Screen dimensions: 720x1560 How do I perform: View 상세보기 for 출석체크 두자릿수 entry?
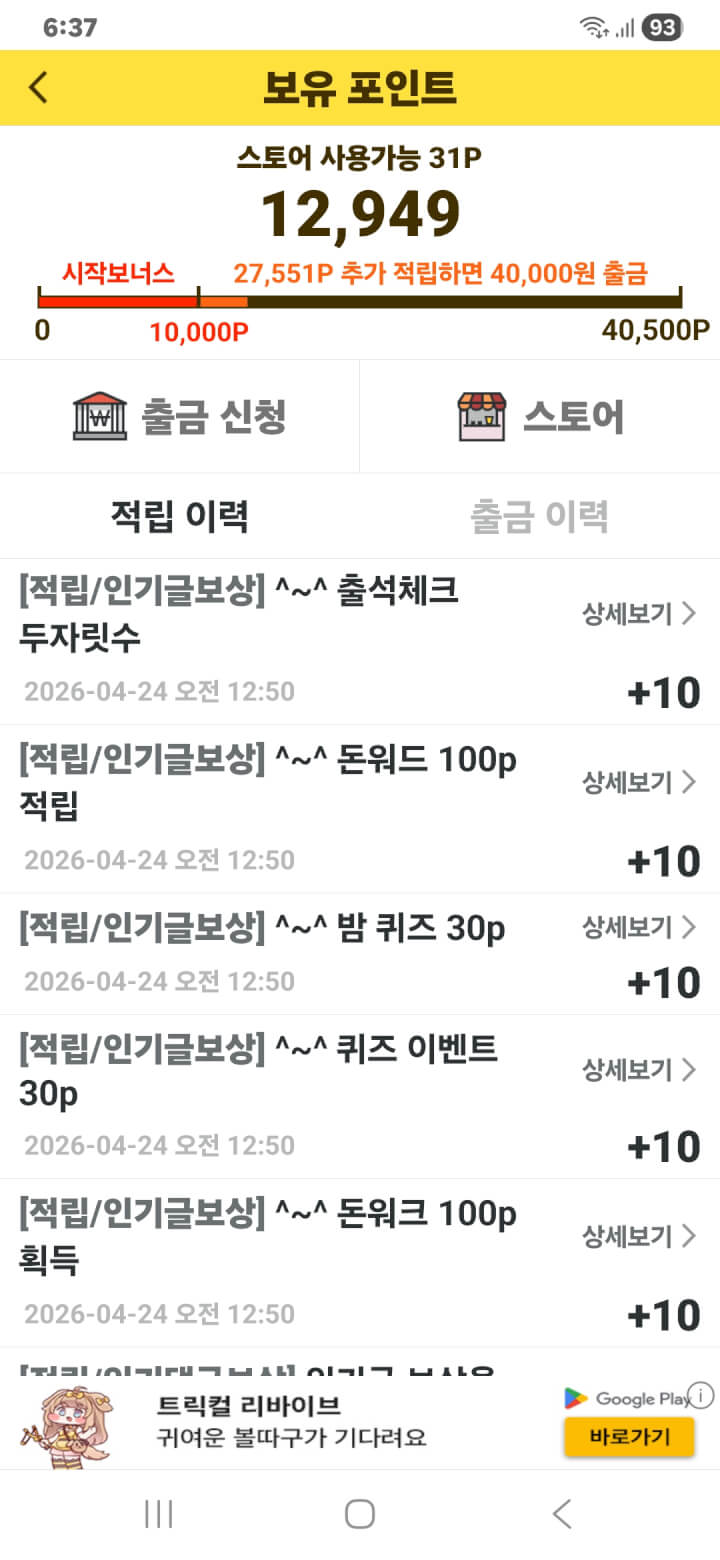[638, 614]
